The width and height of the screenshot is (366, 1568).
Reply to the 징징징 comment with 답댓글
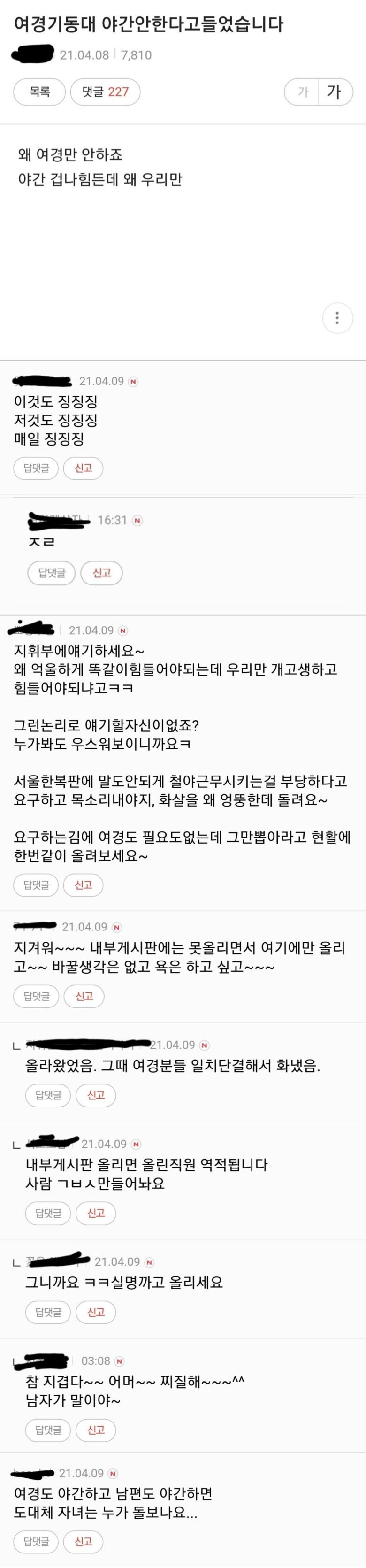[36, 468]
